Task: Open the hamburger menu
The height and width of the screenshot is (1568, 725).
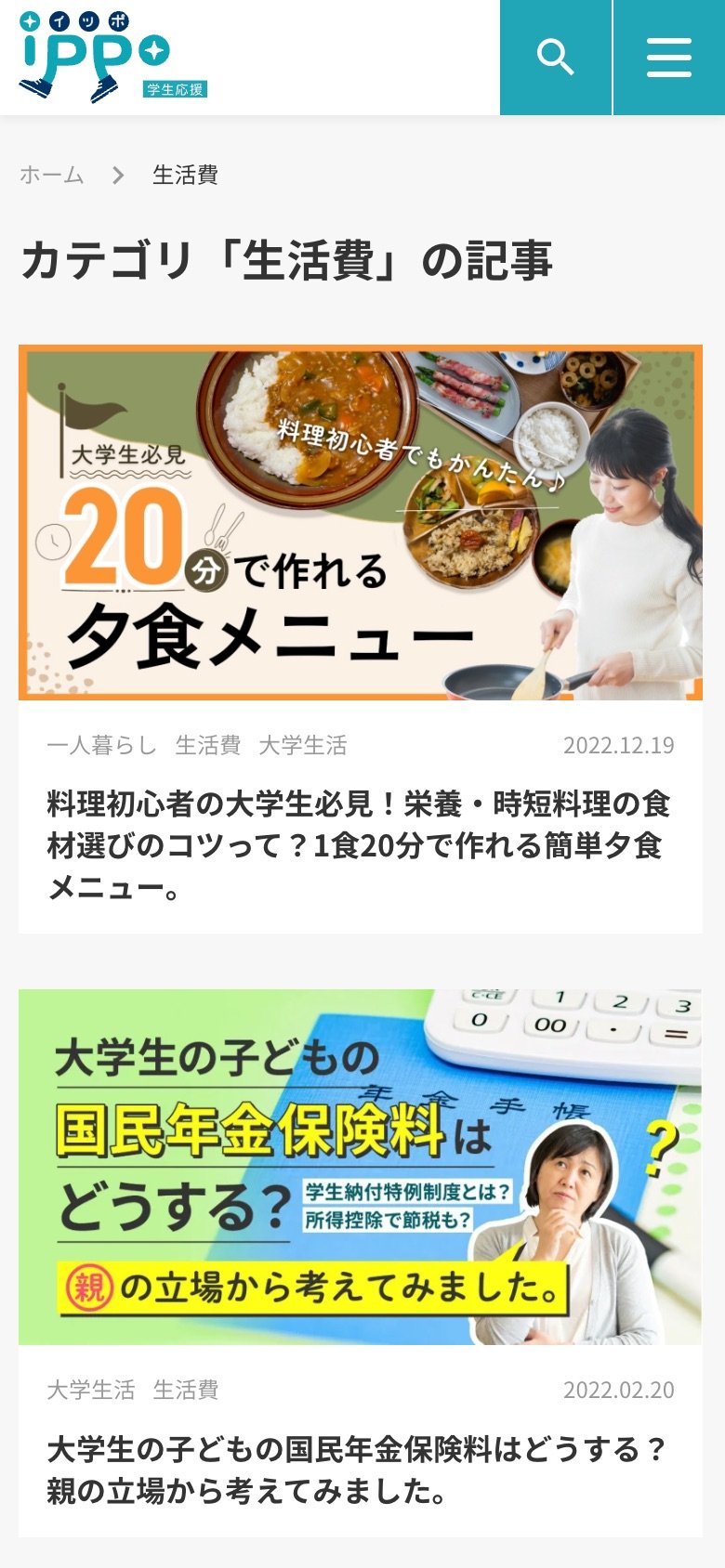Action: point(669,58)
